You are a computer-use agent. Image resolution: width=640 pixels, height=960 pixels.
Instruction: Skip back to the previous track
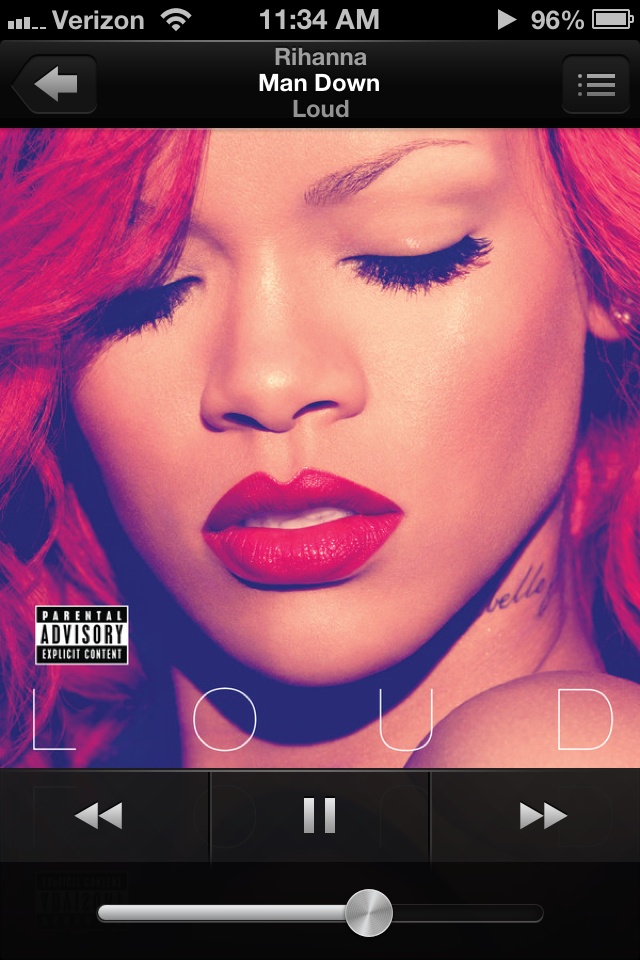(x=99, y=816)
